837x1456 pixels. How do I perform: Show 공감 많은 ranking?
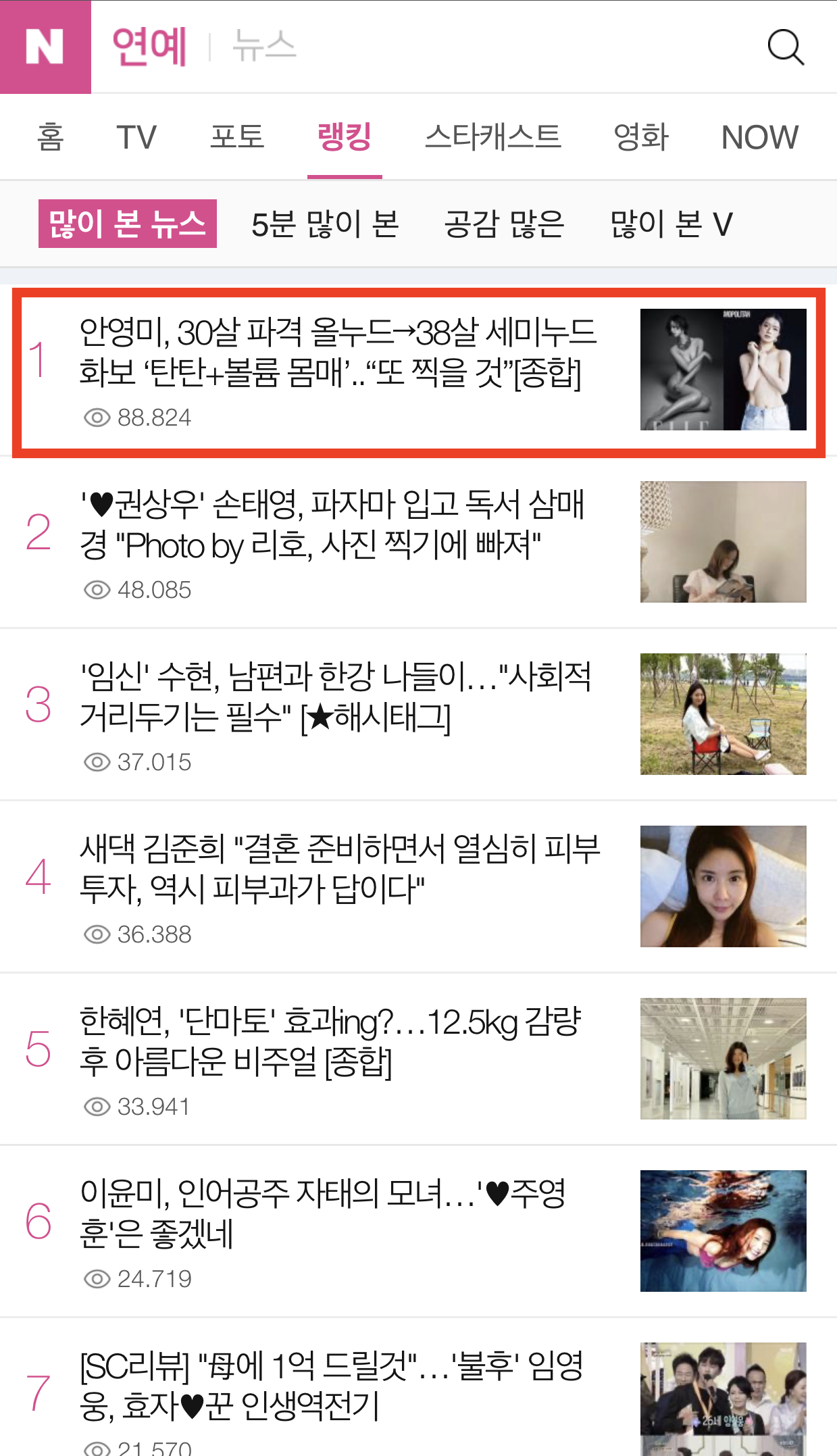pos(504,224)
